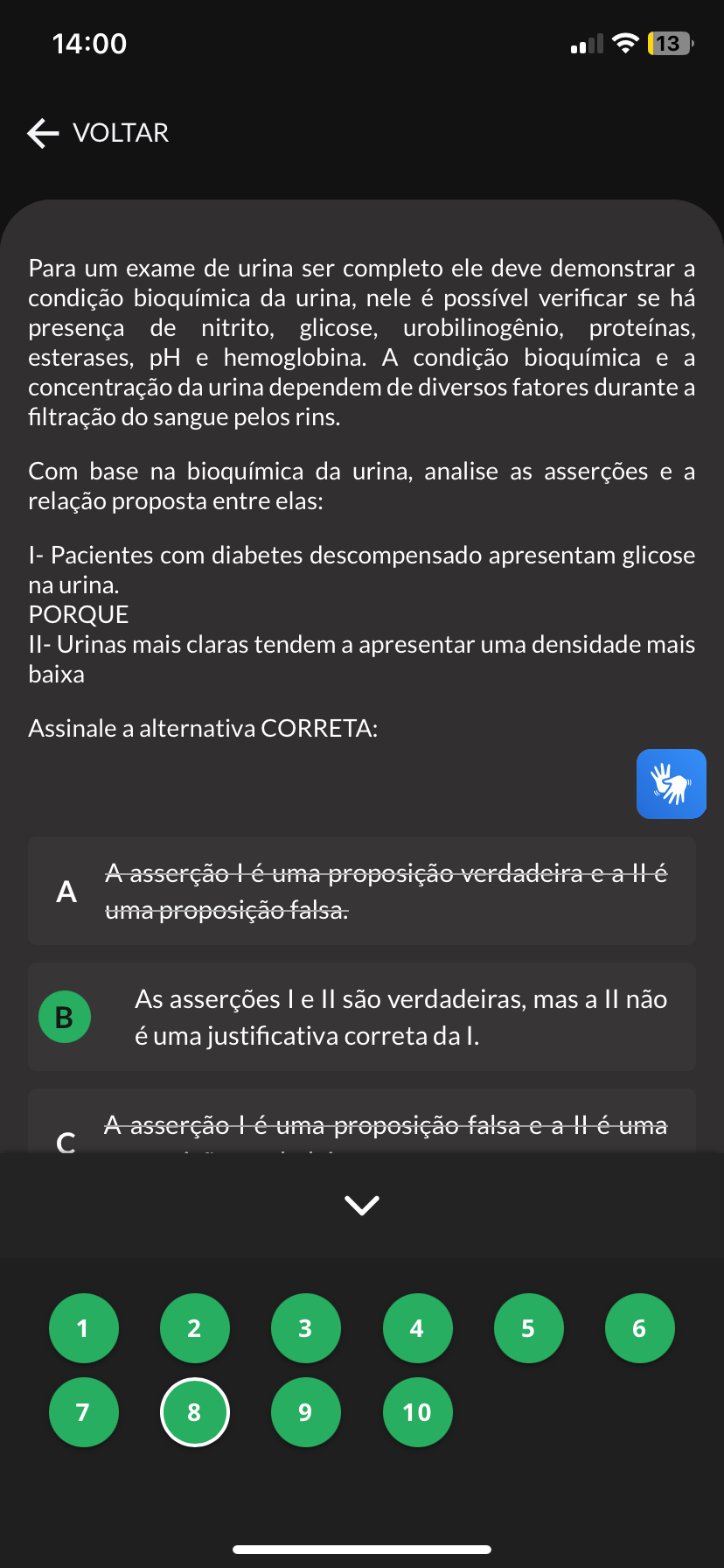This screenshot has height=1568, width=724.
Task: Jump to question 3
Action: click(x=306, y=1328)
